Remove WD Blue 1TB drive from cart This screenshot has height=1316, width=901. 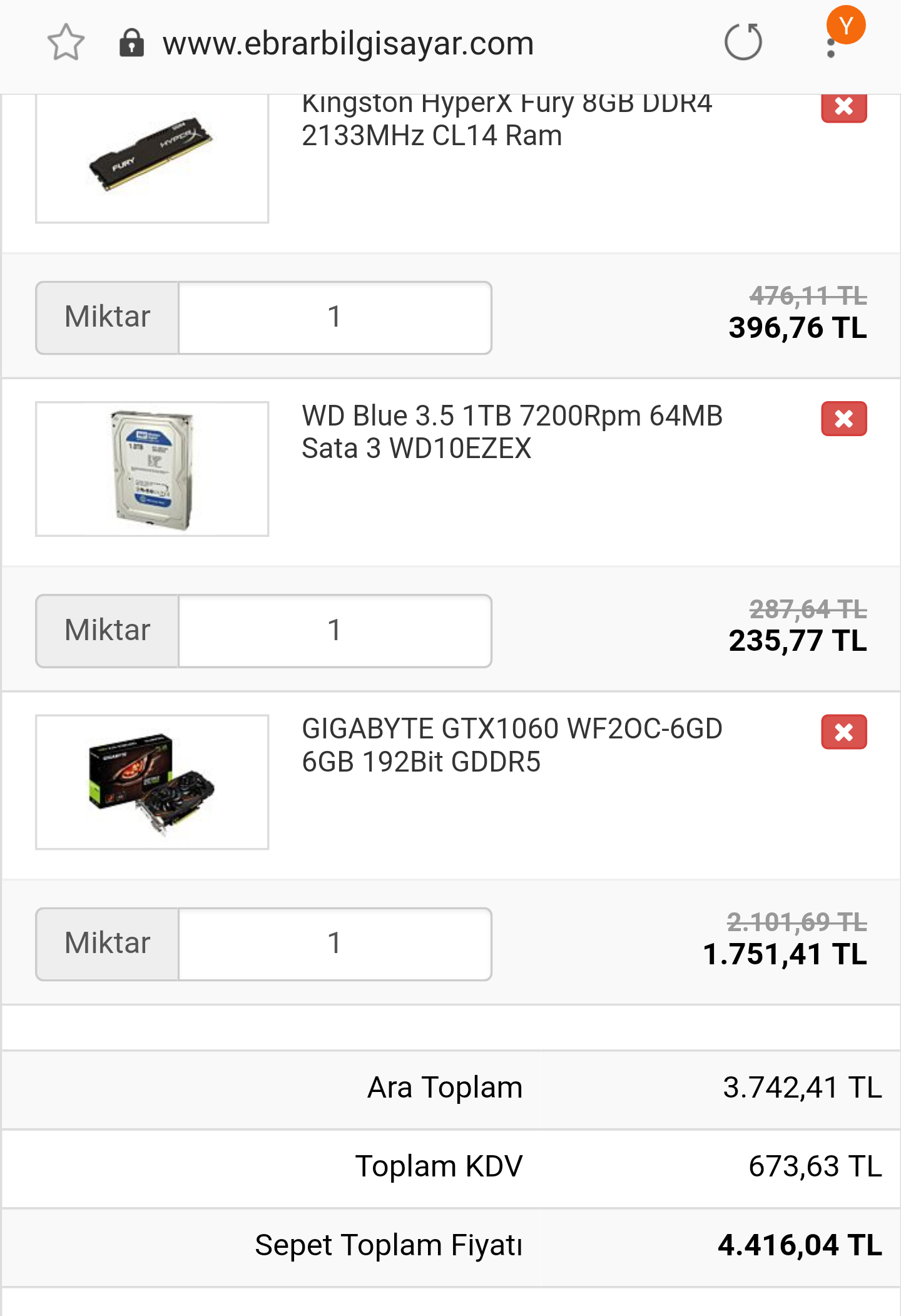pos(843,419)
